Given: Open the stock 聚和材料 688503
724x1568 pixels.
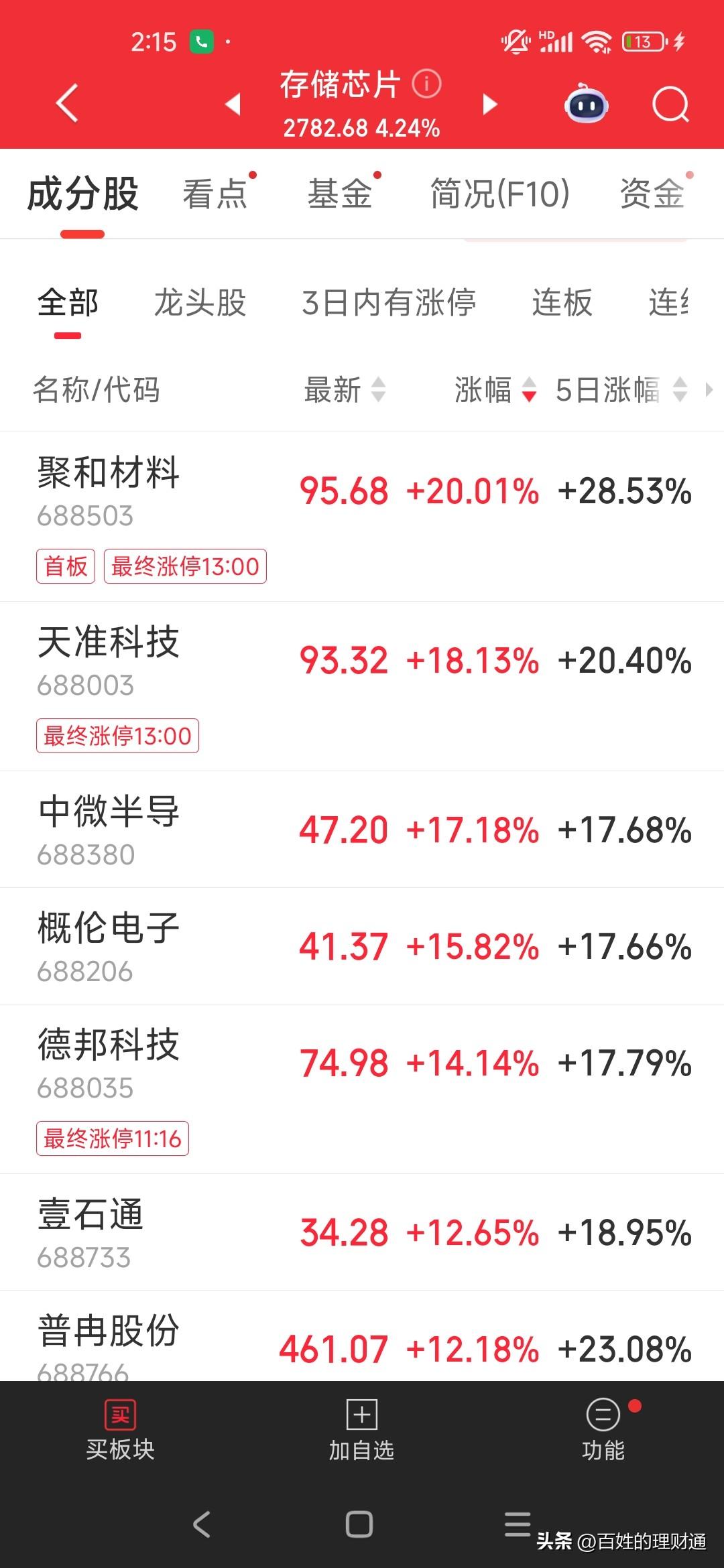Looking at the screenshot, I should coord(362,517).
